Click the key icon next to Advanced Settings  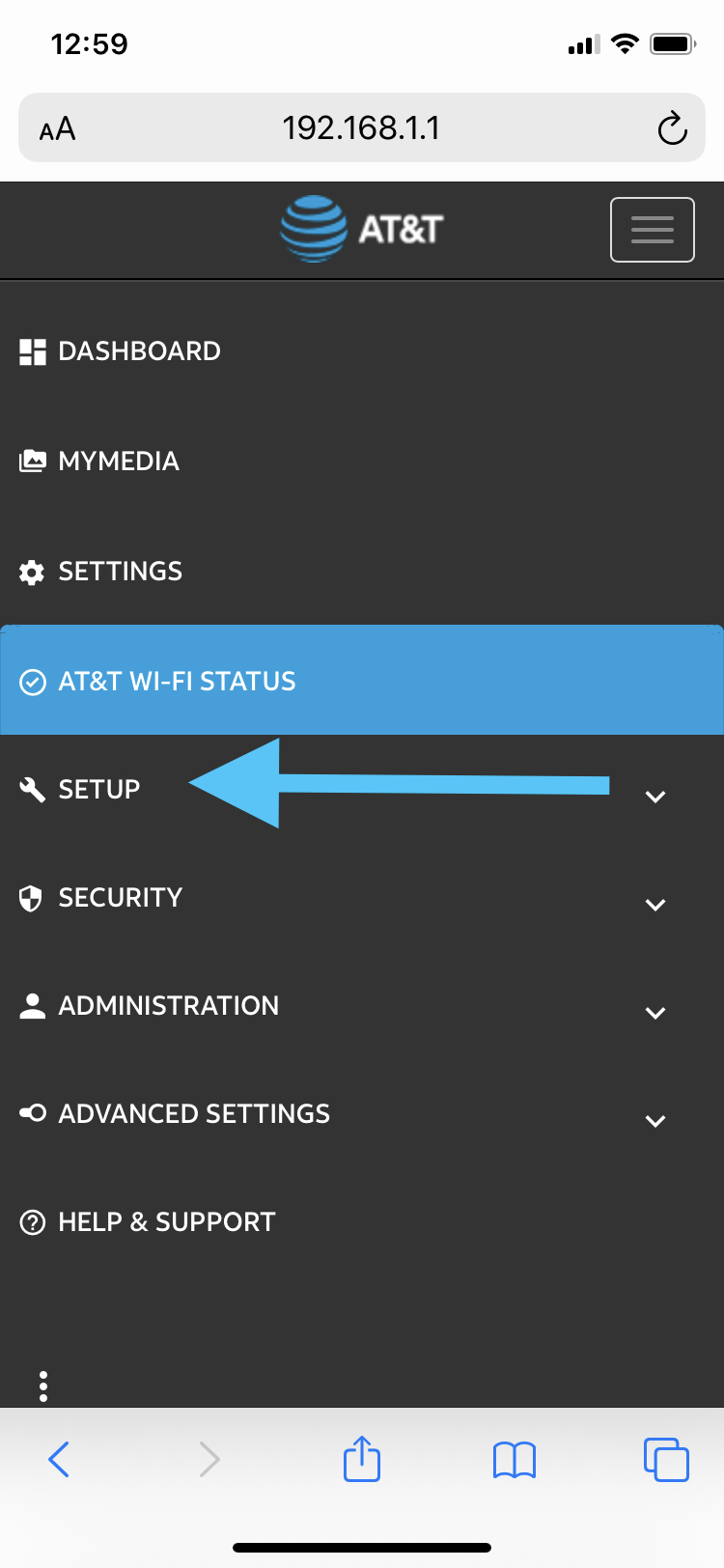[32, 1113]
